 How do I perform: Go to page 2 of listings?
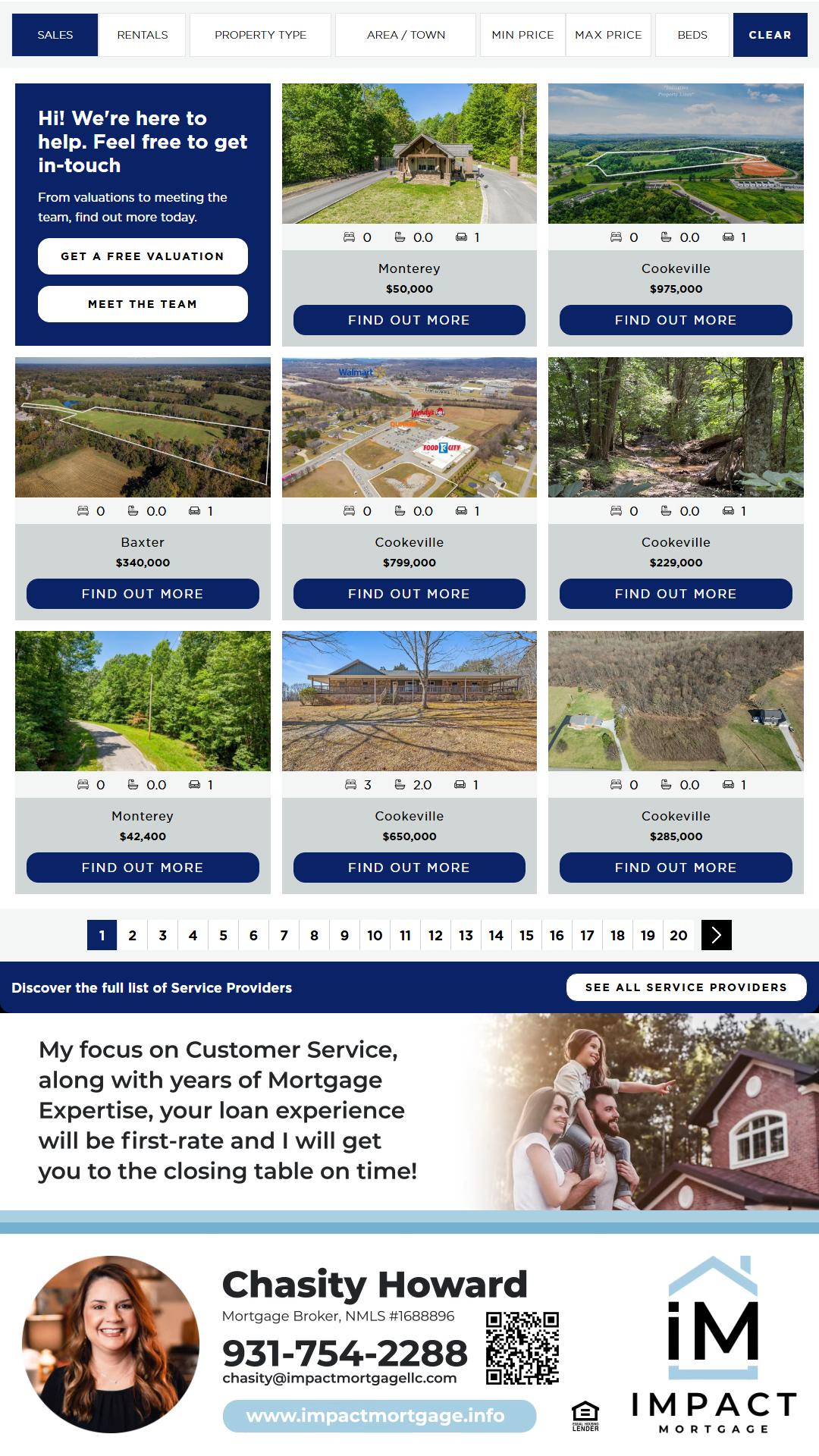[x=133, y=935]
